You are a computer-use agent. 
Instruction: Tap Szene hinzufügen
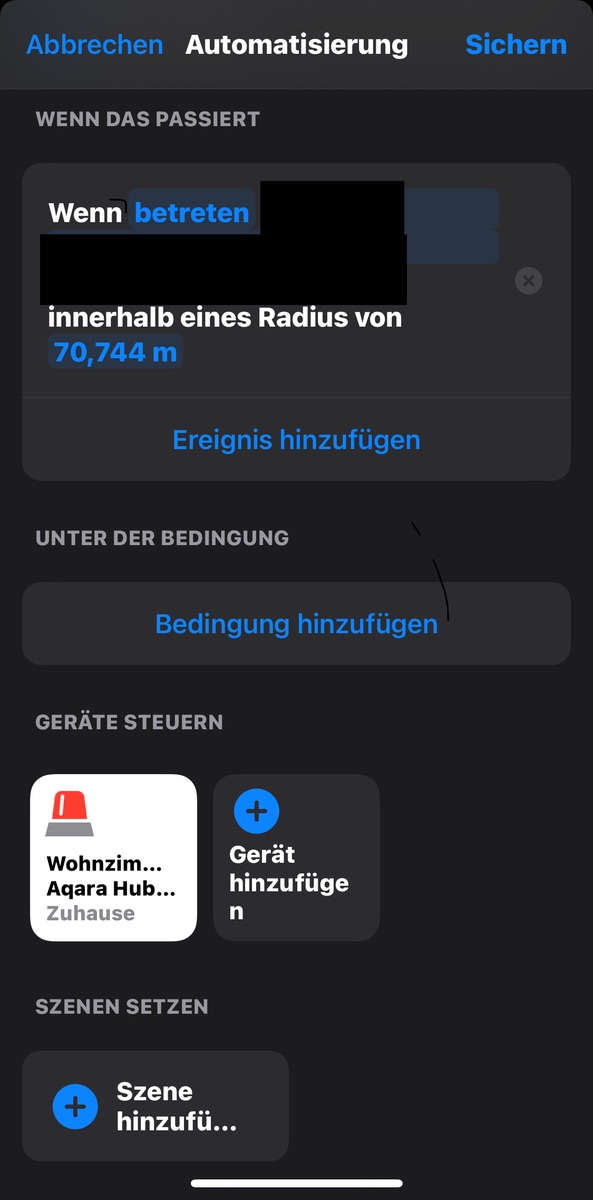pyautogui.click(x=155, y=1106)
